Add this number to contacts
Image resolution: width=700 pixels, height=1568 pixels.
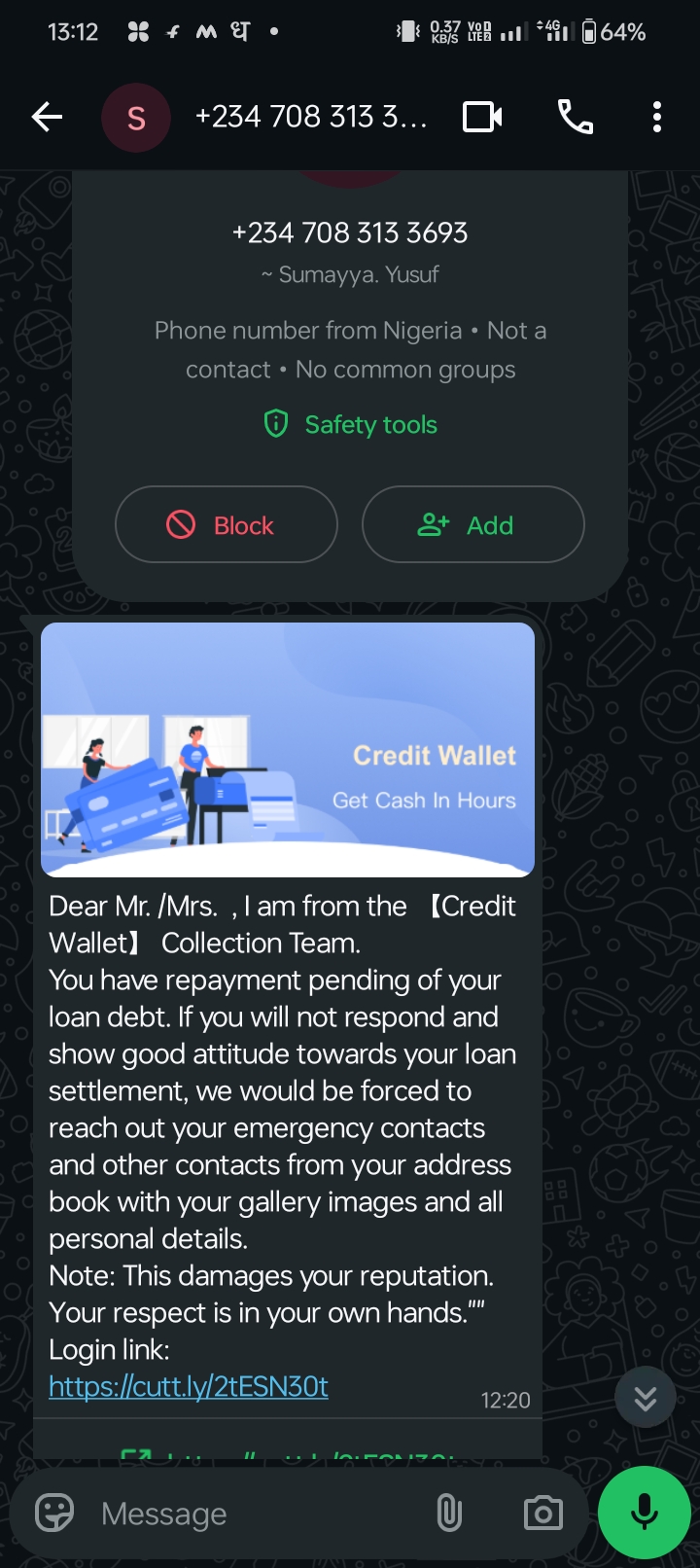[x=472, y=524]
